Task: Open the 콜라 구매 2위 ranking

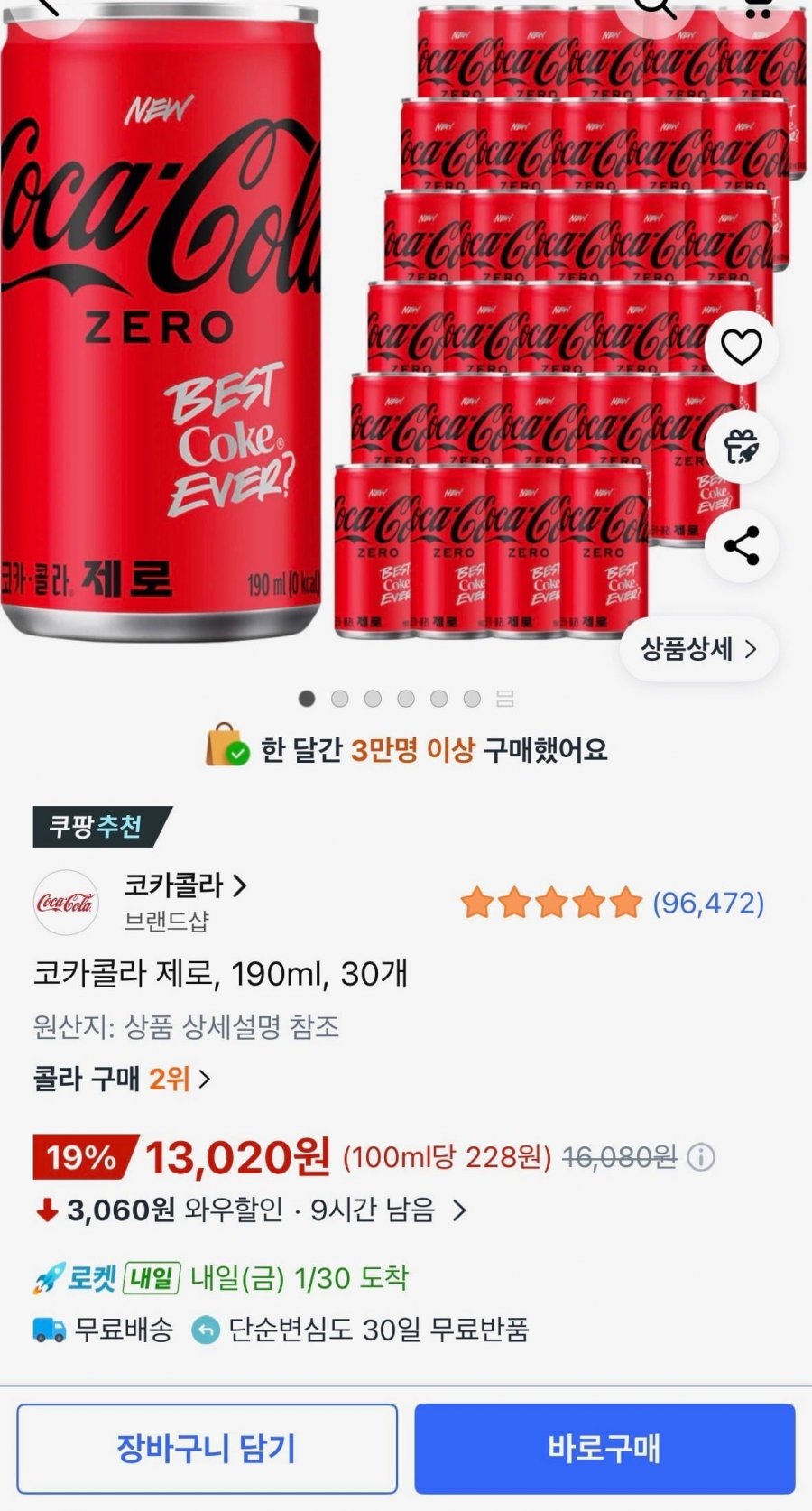Action: [x=122, y=1079]
